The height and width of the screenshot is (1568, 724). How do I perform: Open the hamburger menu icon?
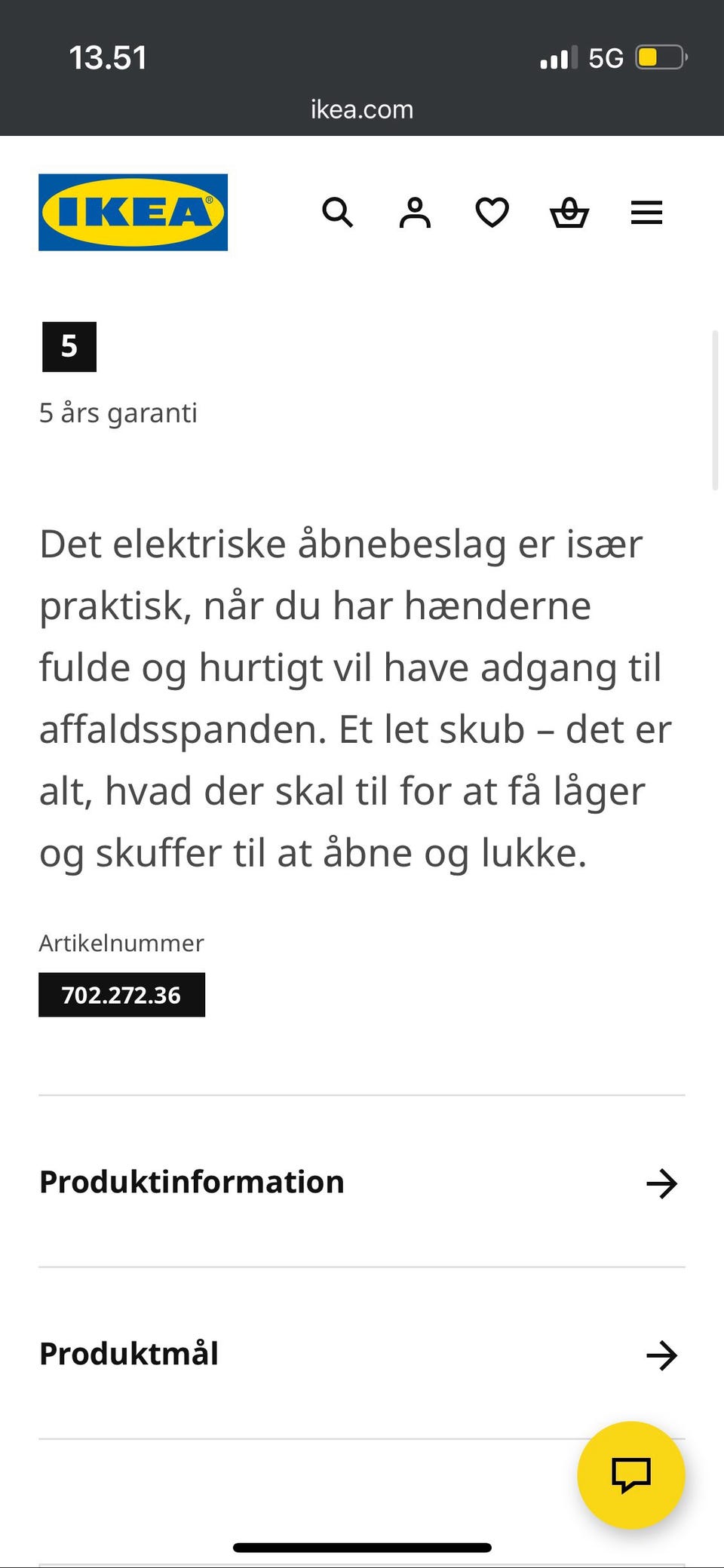pos(646,213)
